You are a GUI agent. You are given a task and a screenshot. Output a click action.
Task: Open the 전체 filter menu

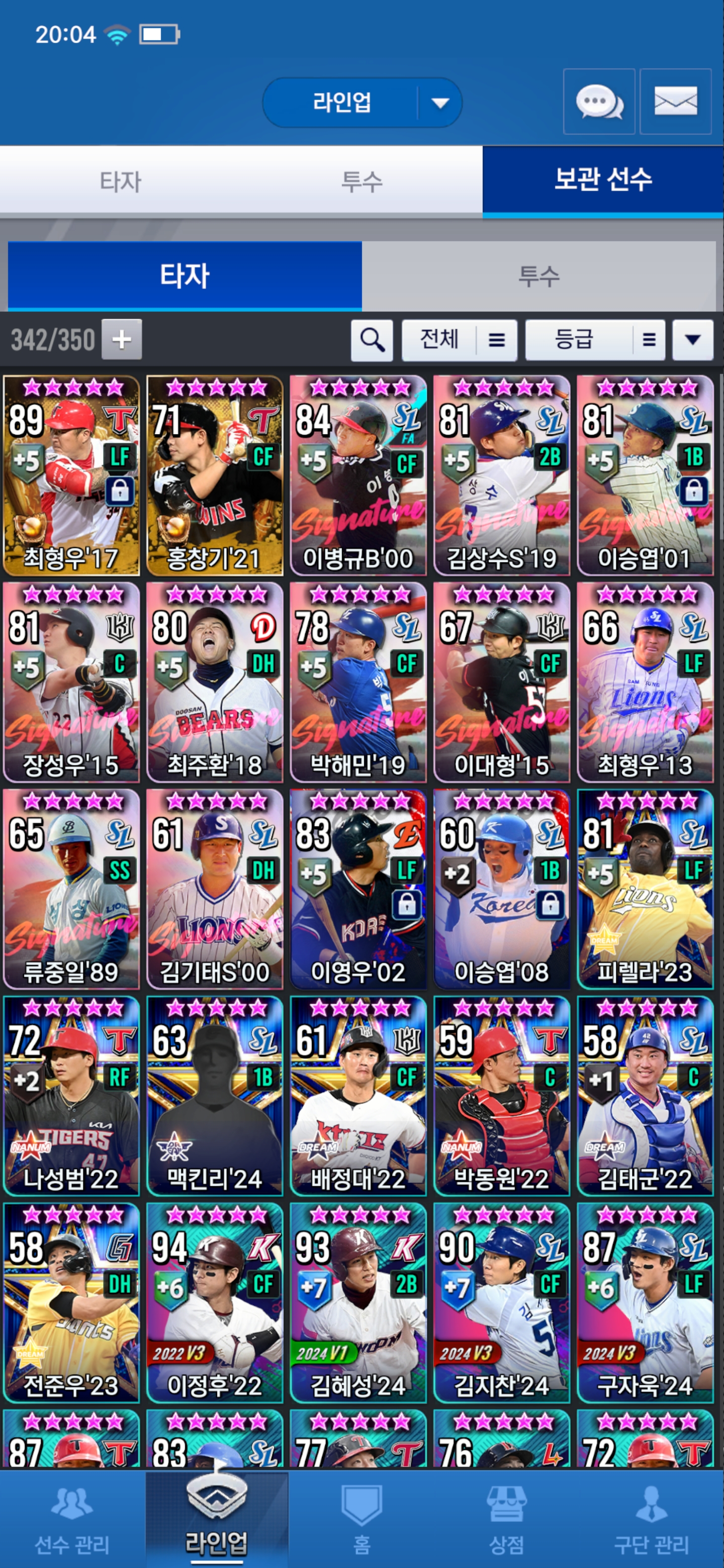click(x=459, y=340)
